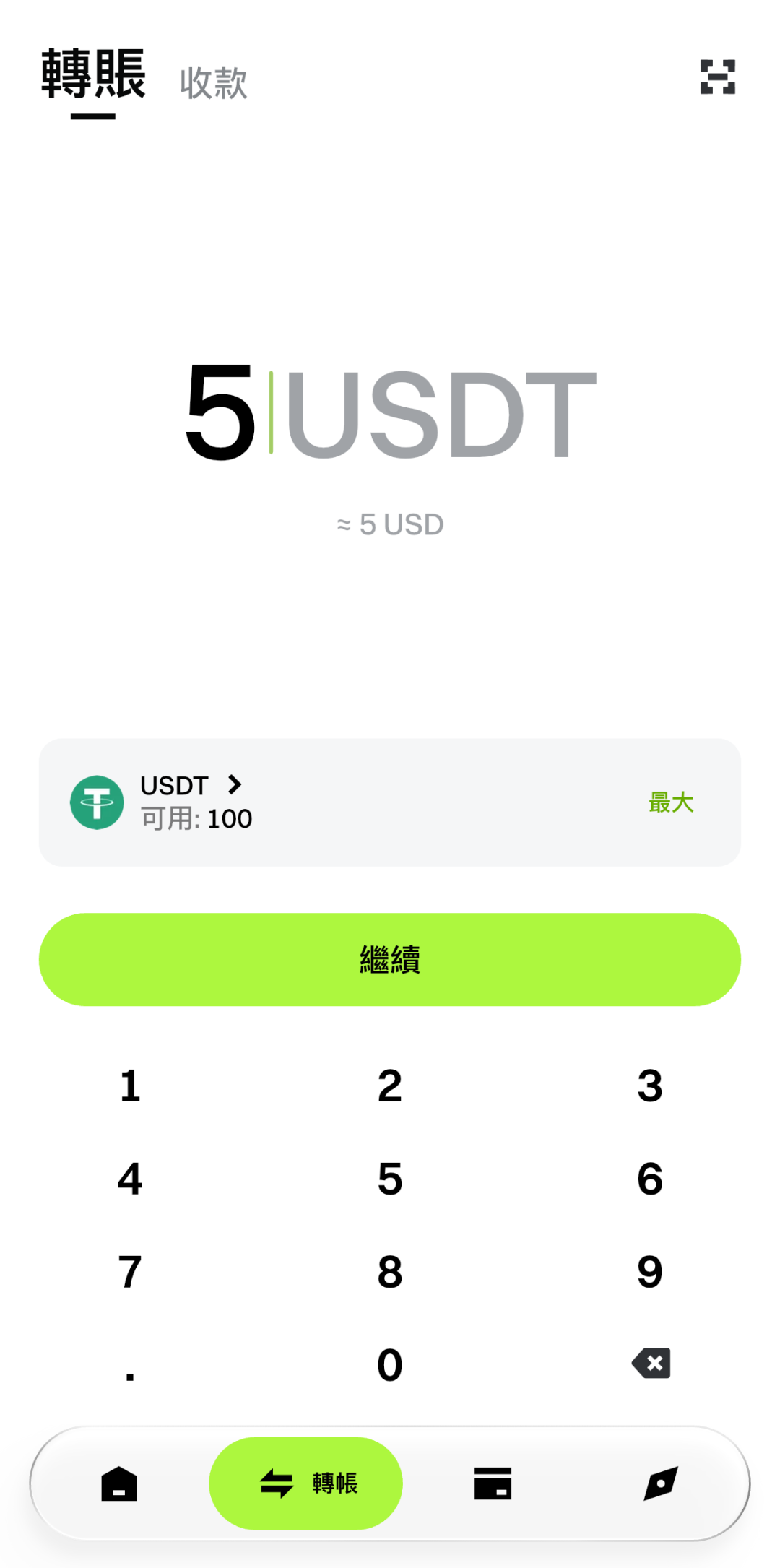Switch to the 收款 tab
Viewport: 780px width, 1568px height.
[x=213, y=83]
